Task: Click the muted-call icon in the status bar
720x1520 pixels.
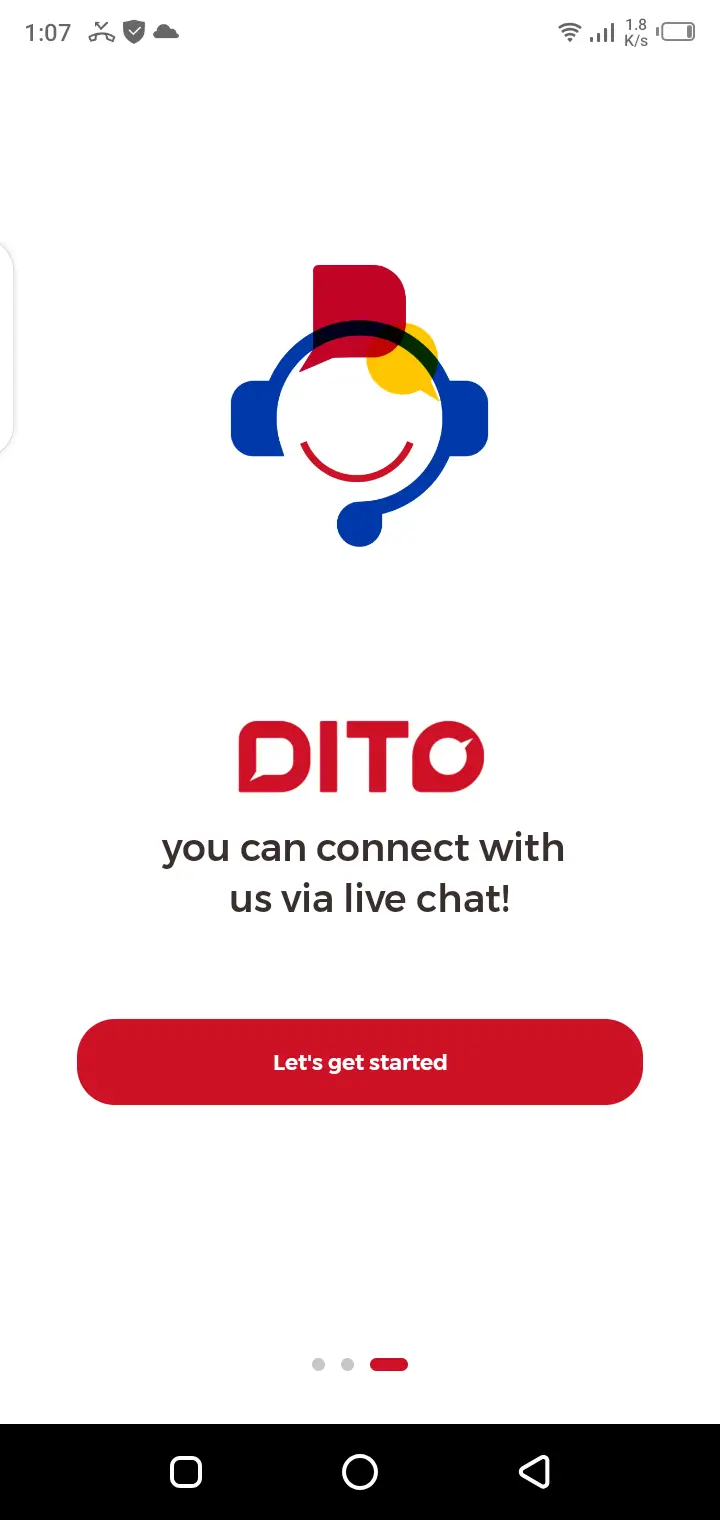Action: (x=101, y=32)
